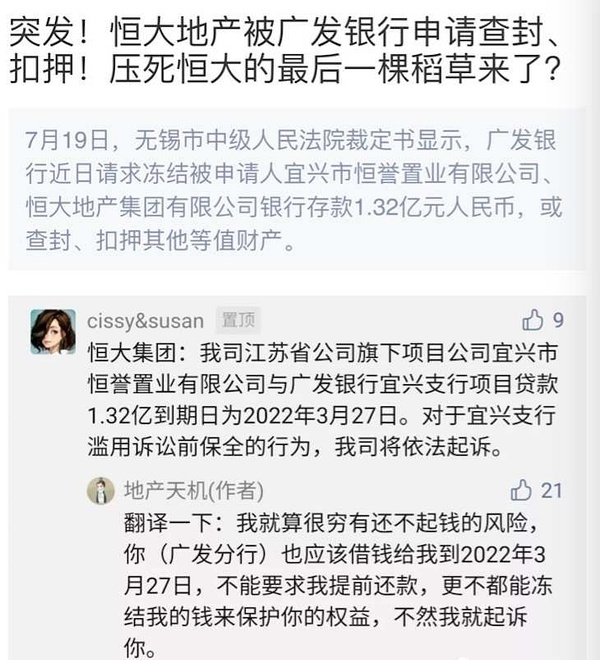
Task: Open cissy&susan's profile avatar
Action: point(53,331)
